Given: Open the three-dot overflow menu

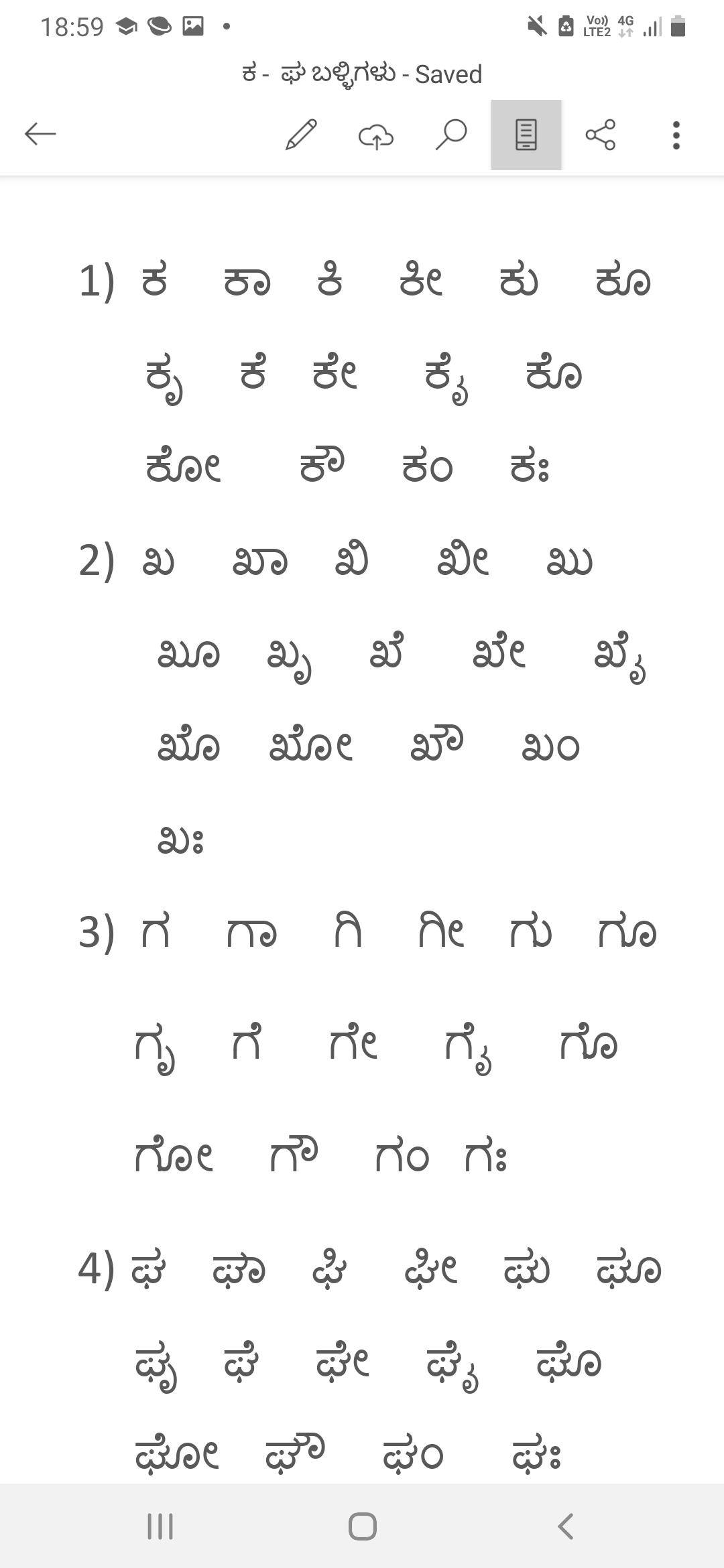Looking at the screenshot, I should 676,135.
